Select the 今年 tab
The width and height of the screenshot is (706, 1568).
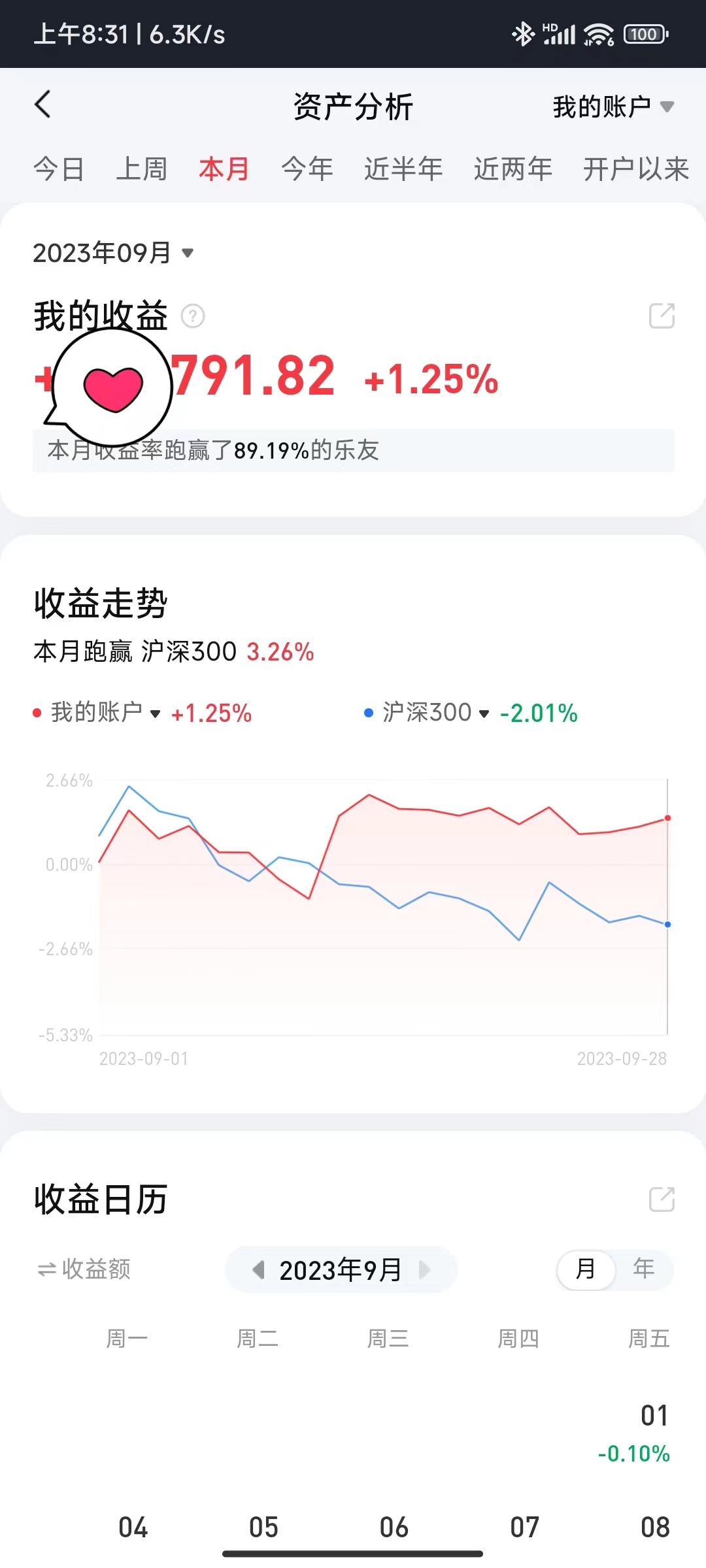(x=307, y=169)
